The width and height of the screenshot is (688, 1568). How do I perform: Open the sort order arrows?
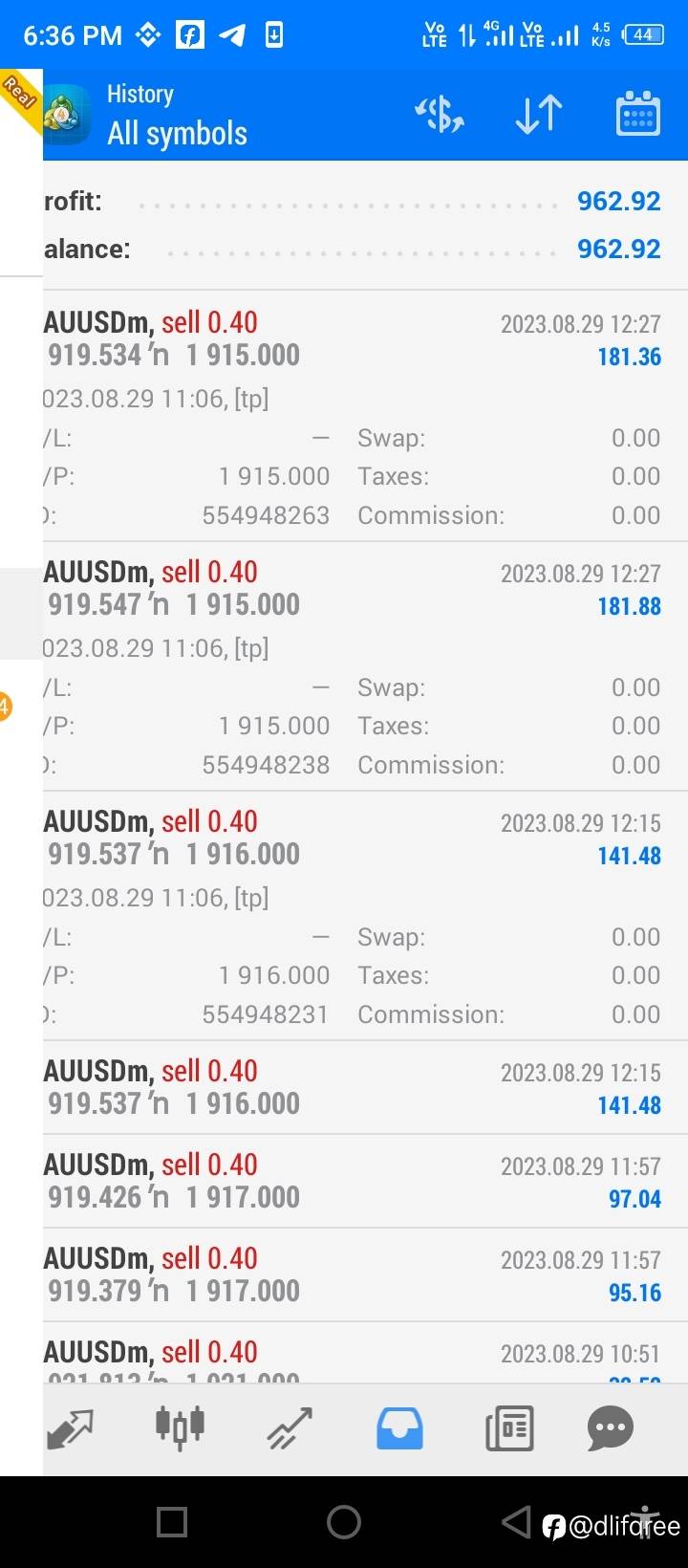pos(539,115)
